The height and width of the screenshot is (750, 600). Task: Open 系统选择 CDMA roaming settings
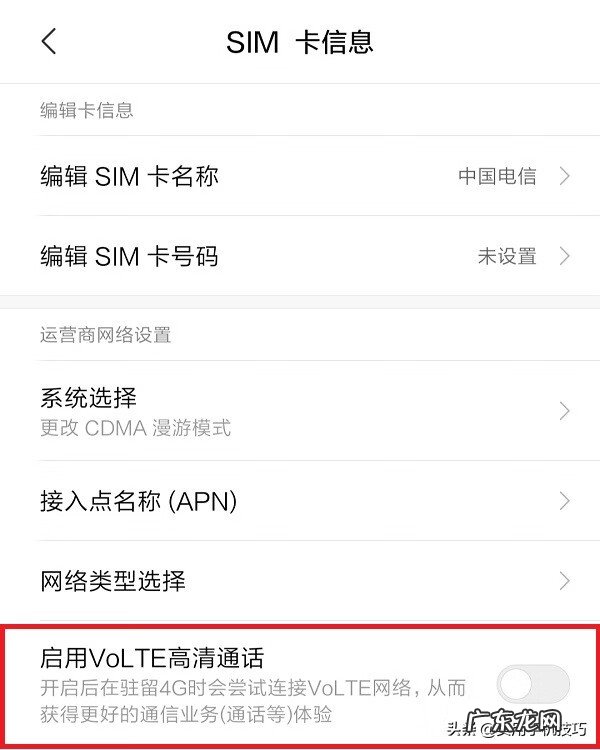tap(300, 411)
